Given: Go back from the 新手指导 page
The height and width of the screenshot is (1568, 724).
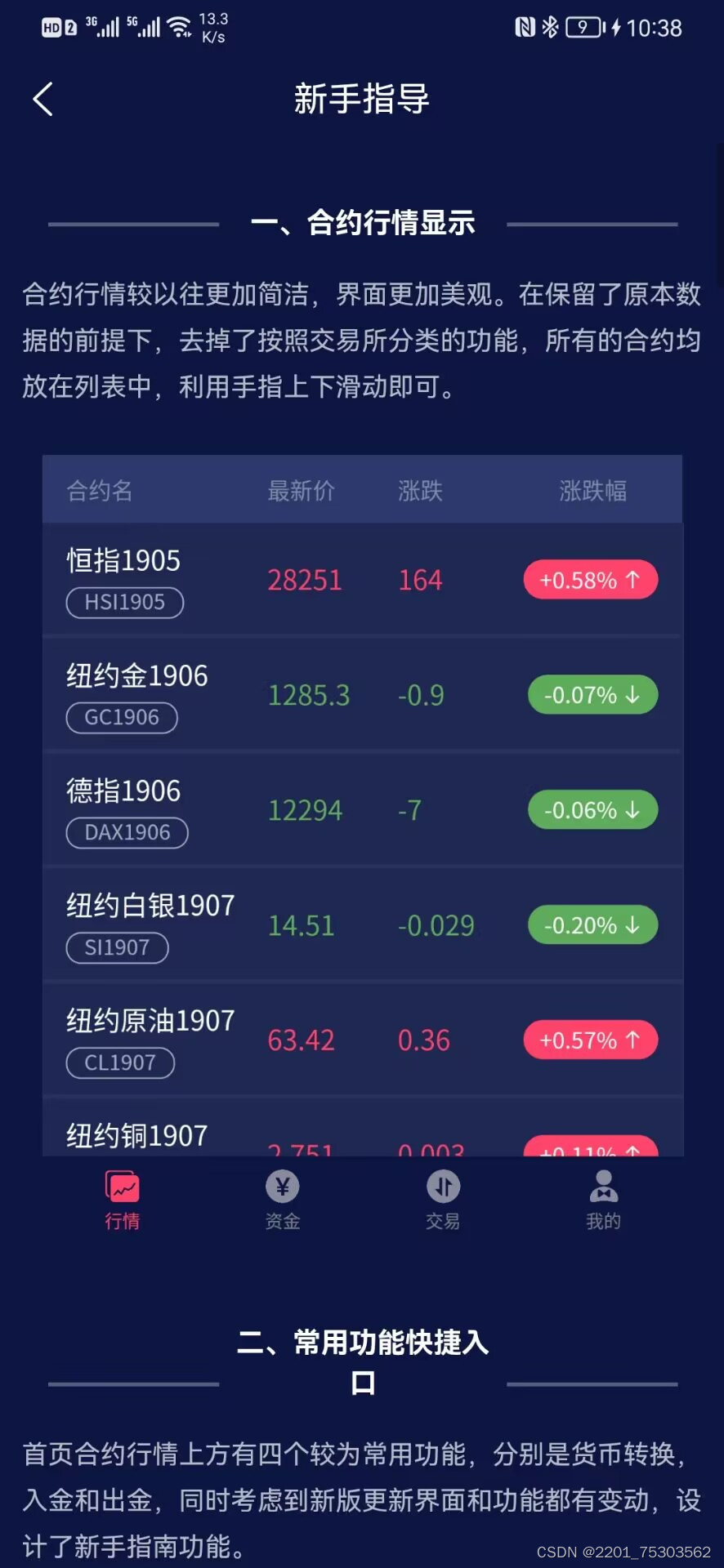Looking at the screenshot, I should click(x=43, y=100).
